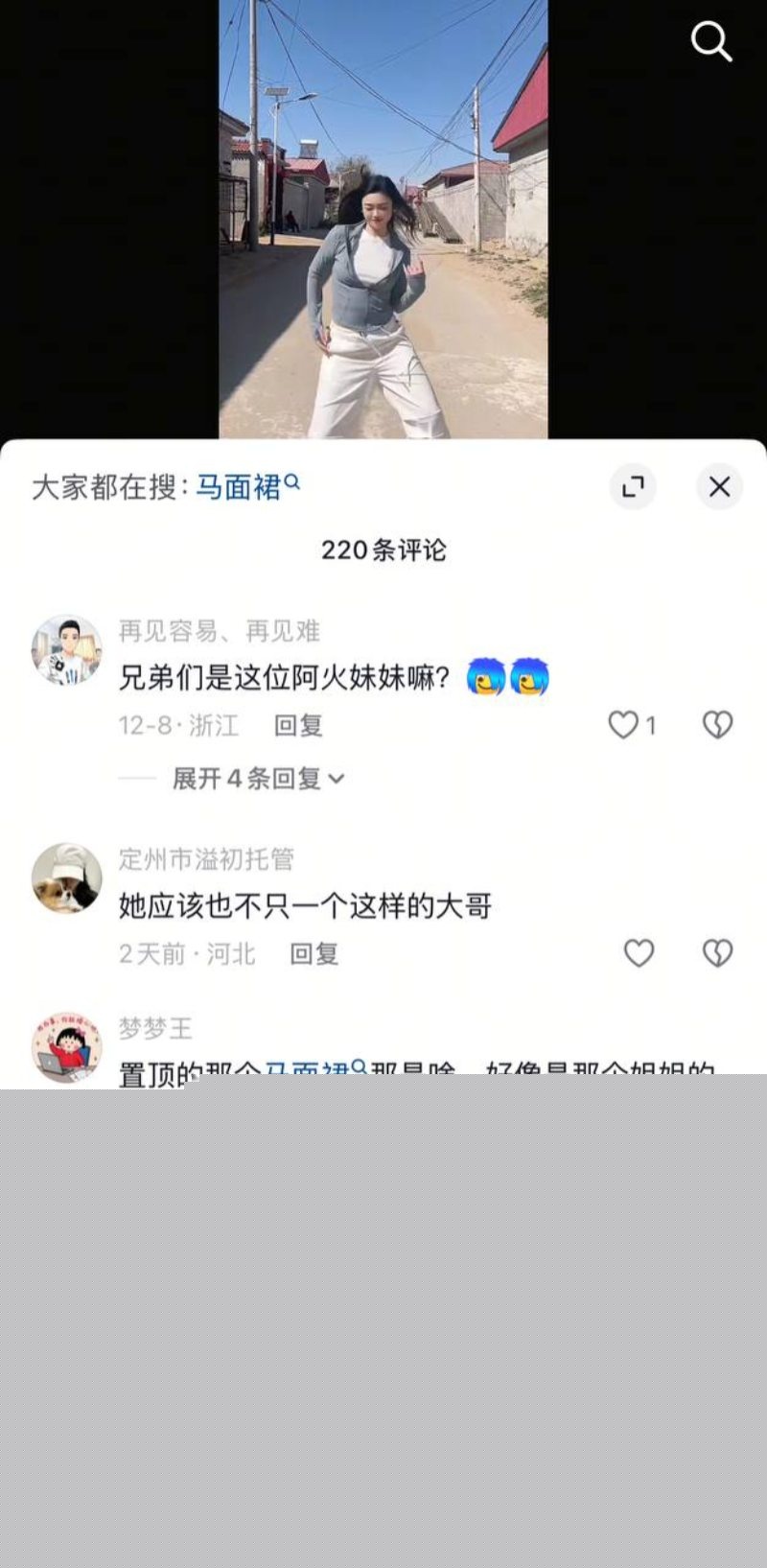Tap the search glyph inside 梦梦王's 马面裙 link
This screenshot has height=1568, width=767.
click(360, 1065)
